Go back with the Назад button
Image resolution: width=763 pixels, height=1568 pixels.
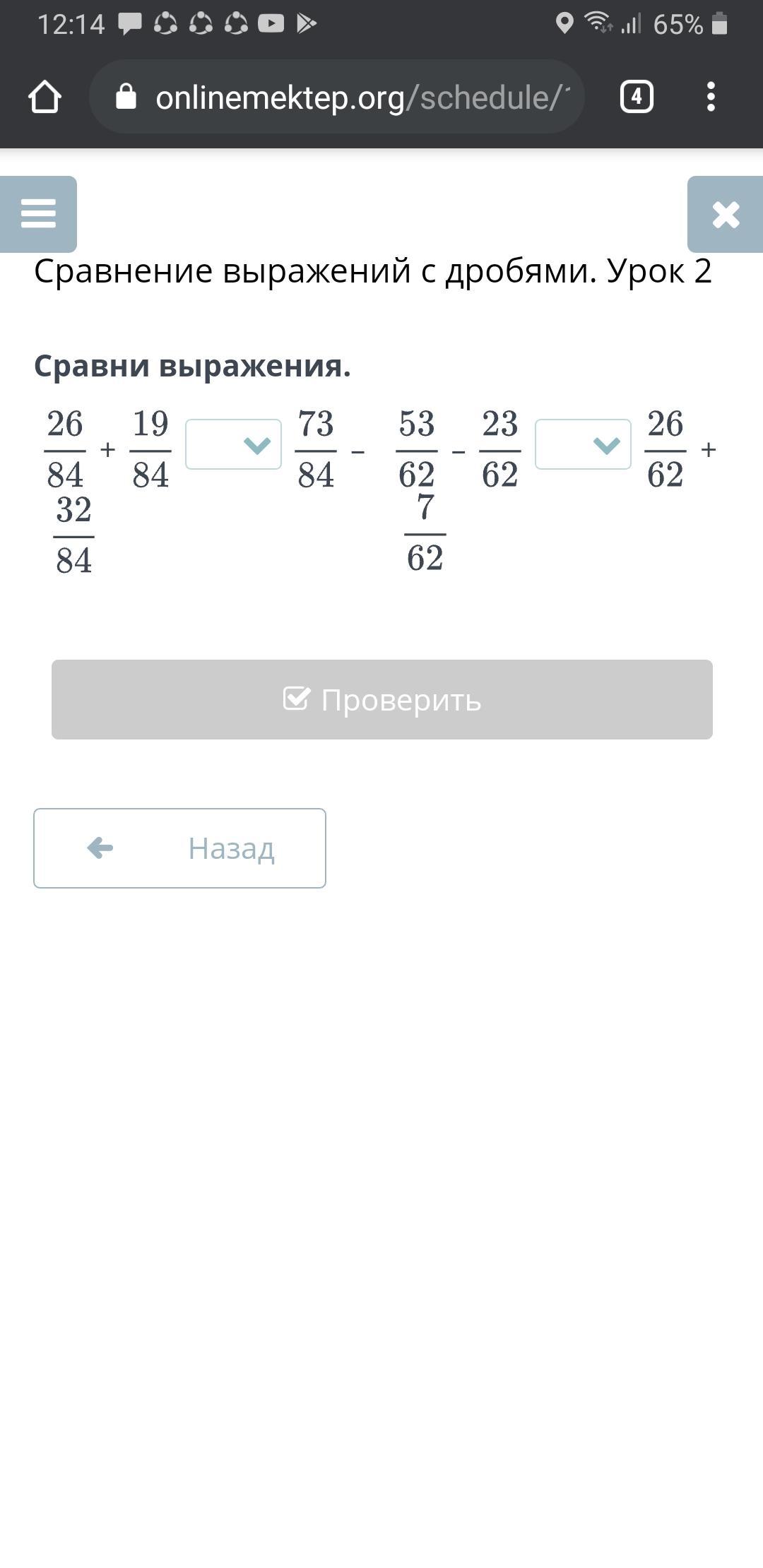[x=179, y=848]
